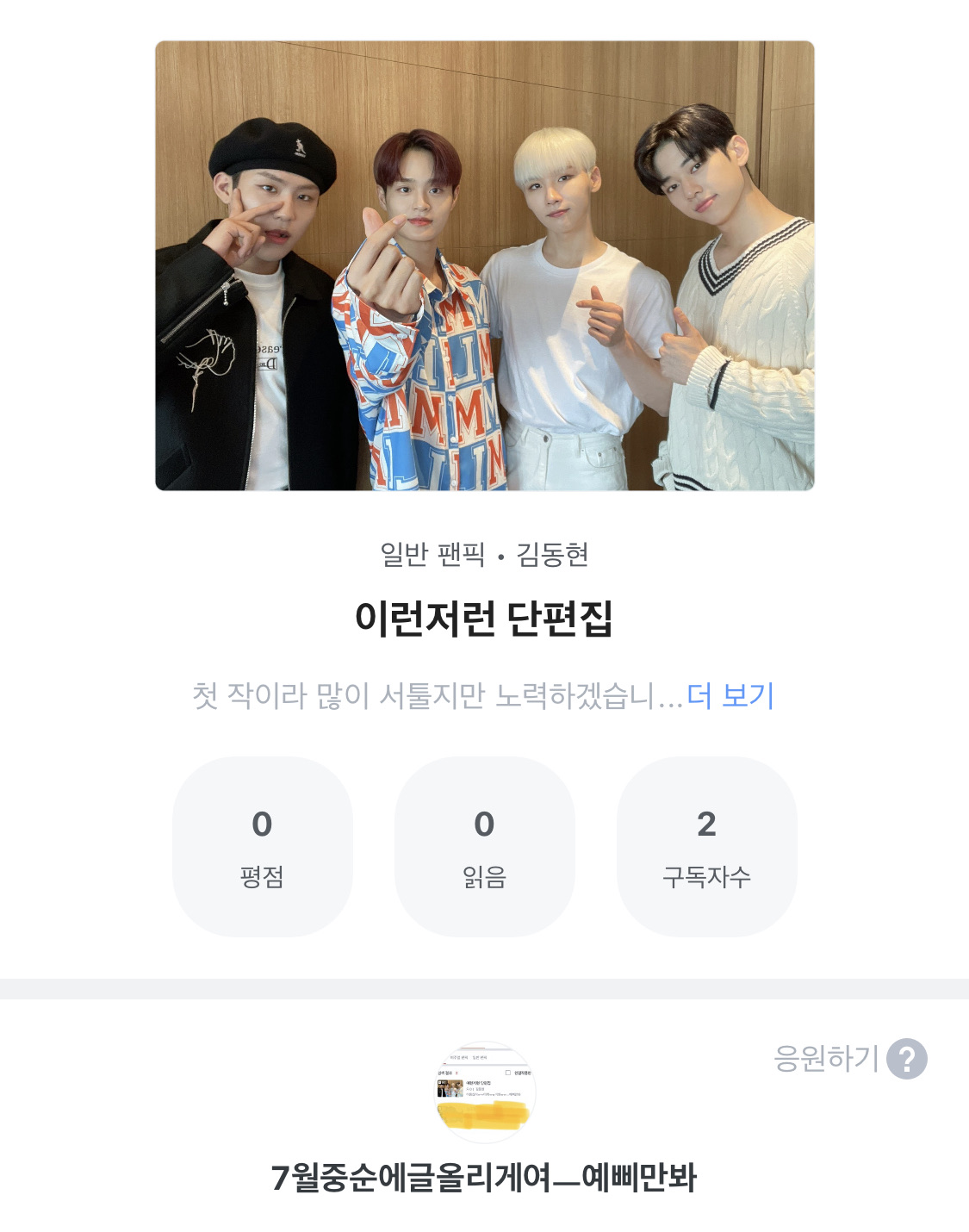
Task: Tap the 구독자수 subscribers box
Action: (x=706, y=847)
